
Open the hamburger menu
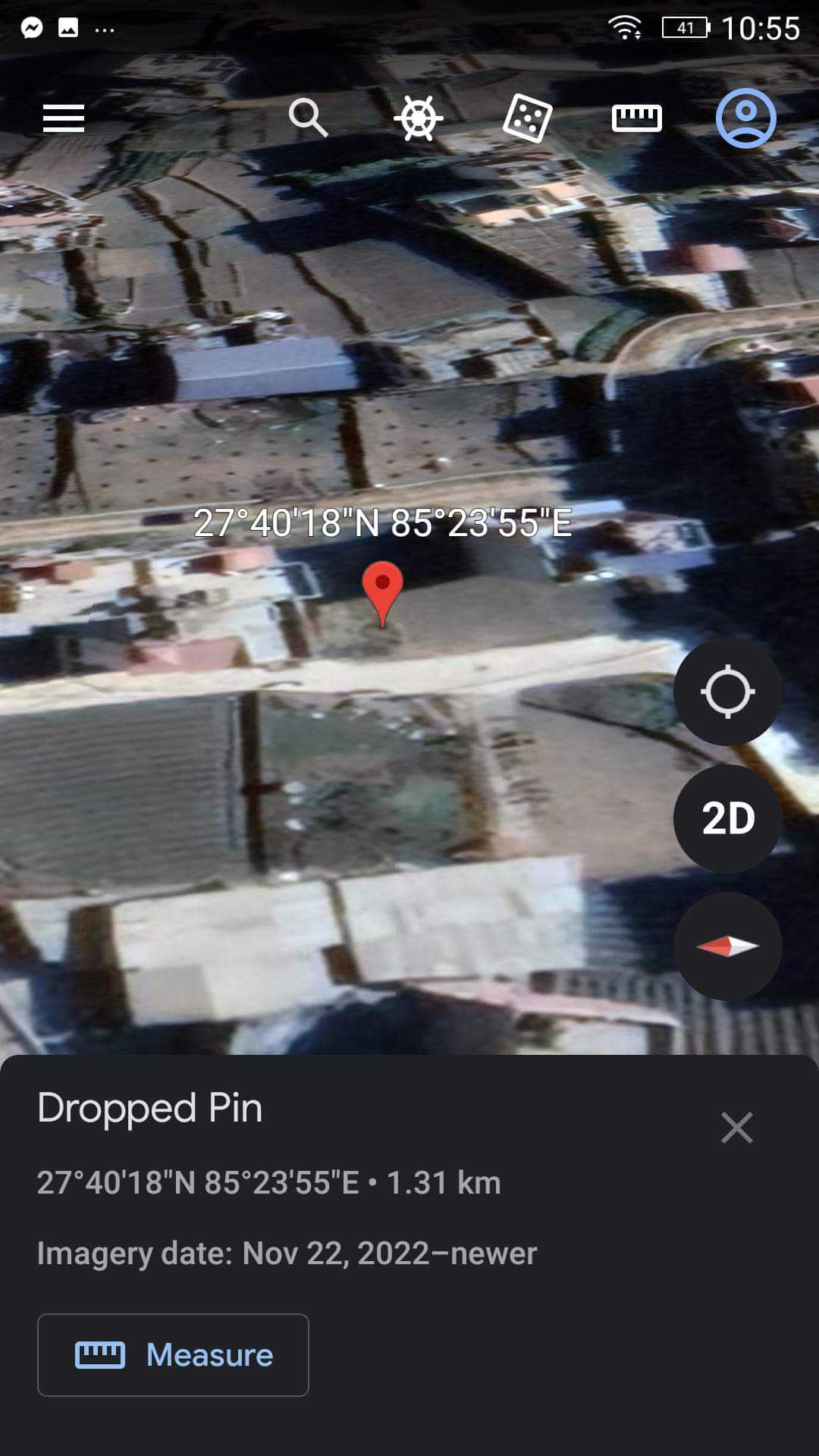(64, 118)
